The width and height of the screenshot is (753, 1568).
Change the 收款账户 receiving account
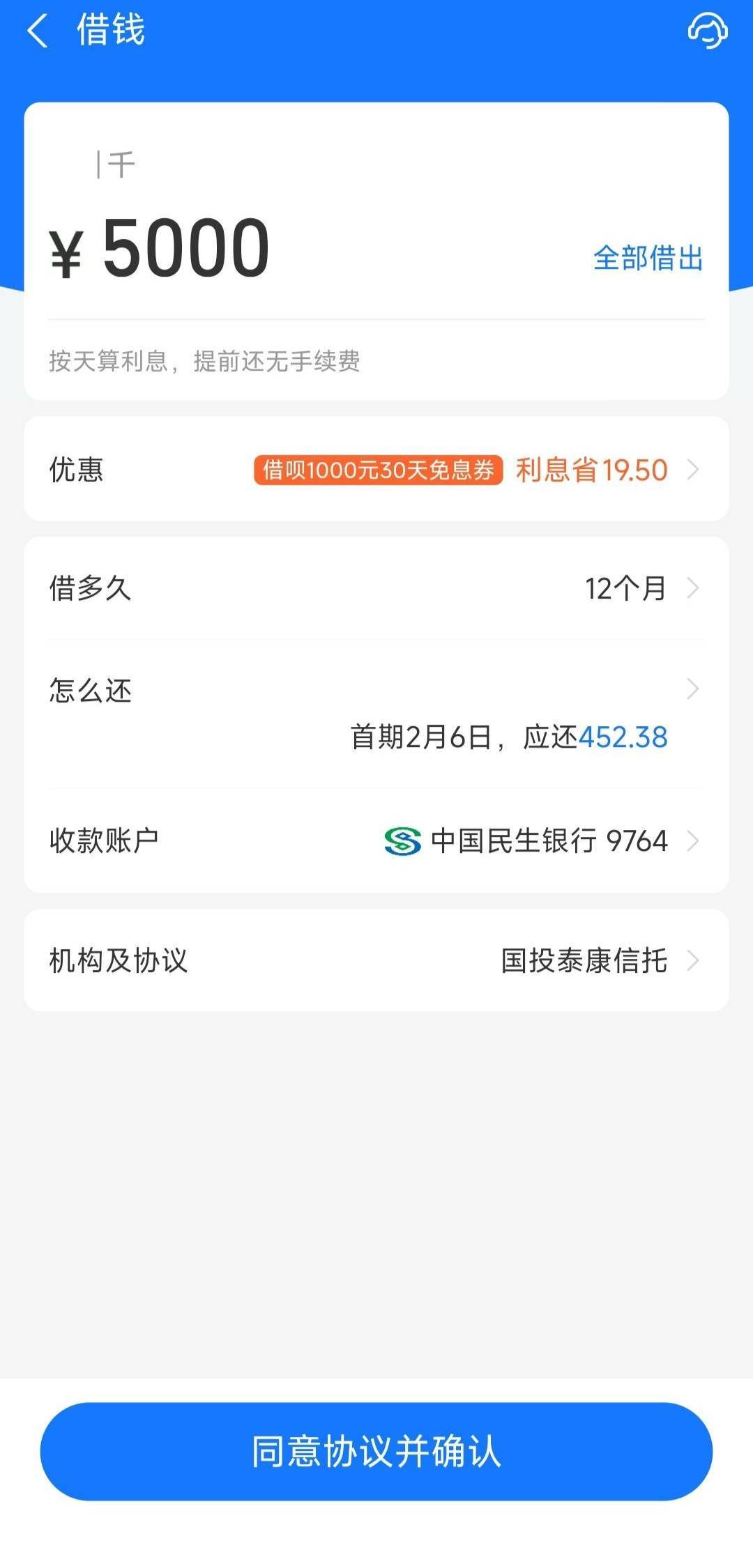click(376, 840)
